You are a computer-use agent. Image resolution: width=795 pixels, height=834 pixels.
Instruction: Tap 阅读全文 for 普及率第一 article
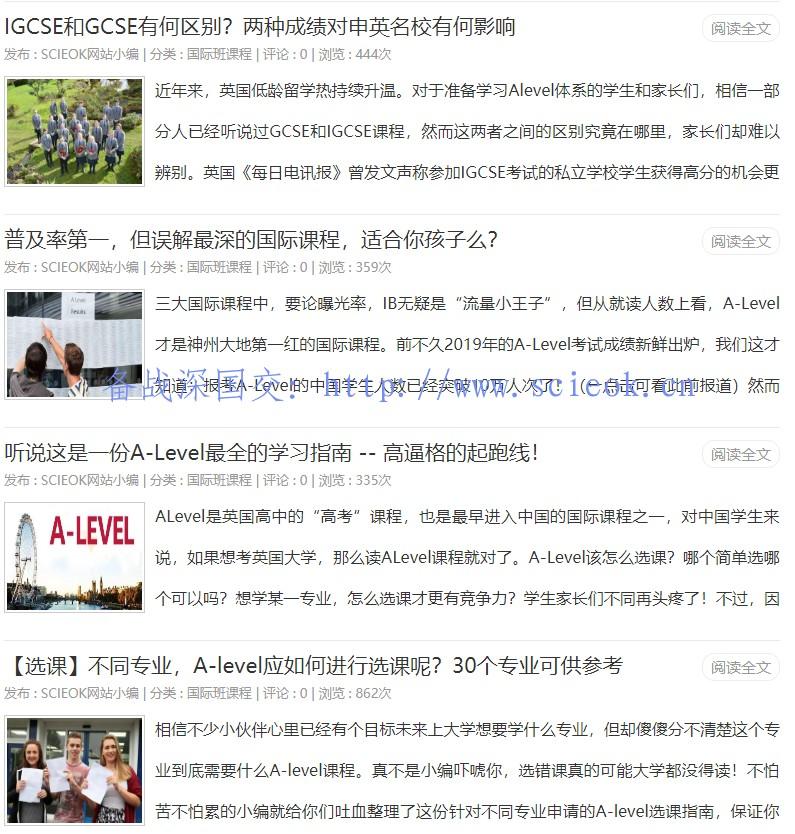[741, 241]
